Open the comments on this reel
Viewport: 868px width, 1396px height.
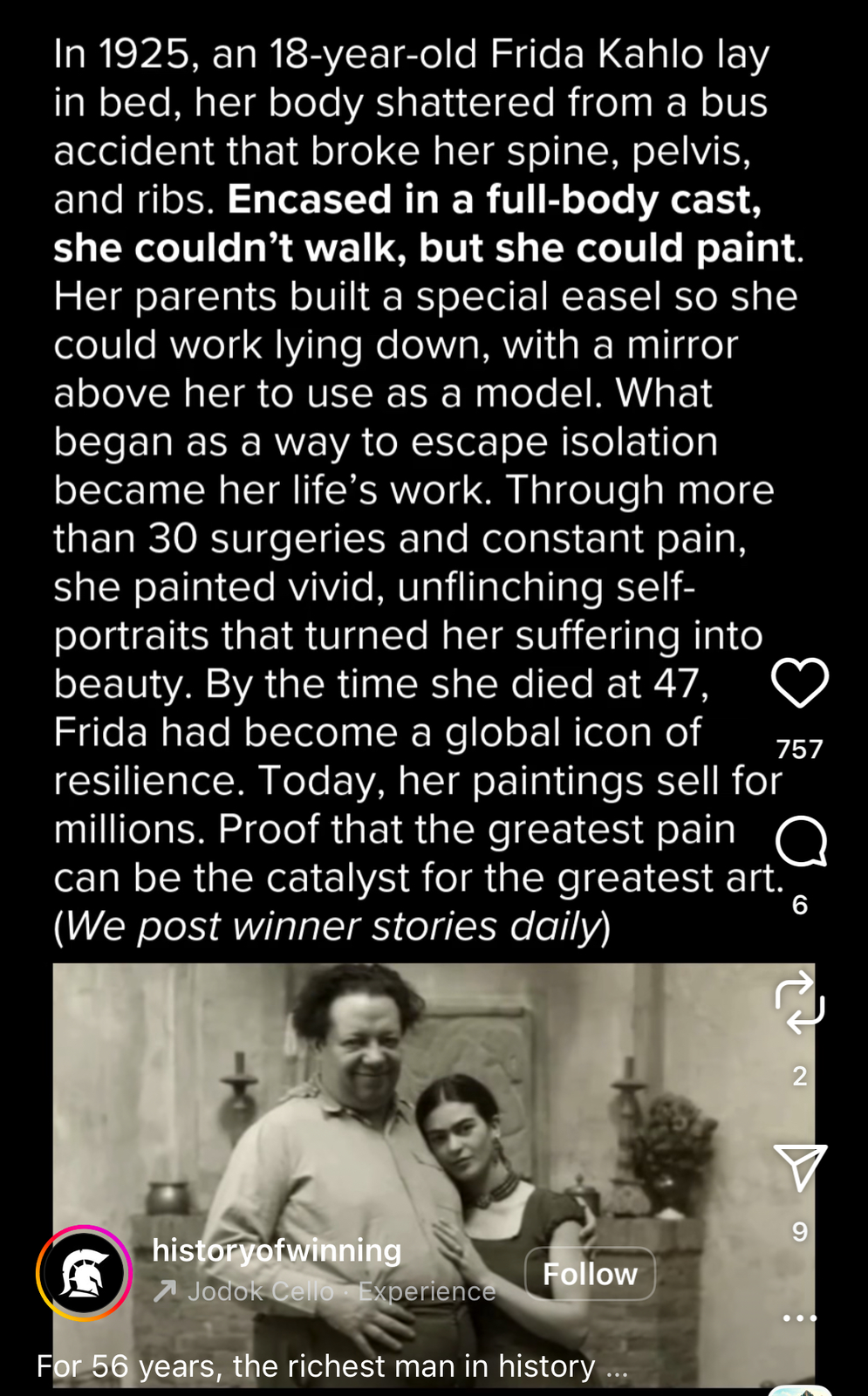[800, 842]
